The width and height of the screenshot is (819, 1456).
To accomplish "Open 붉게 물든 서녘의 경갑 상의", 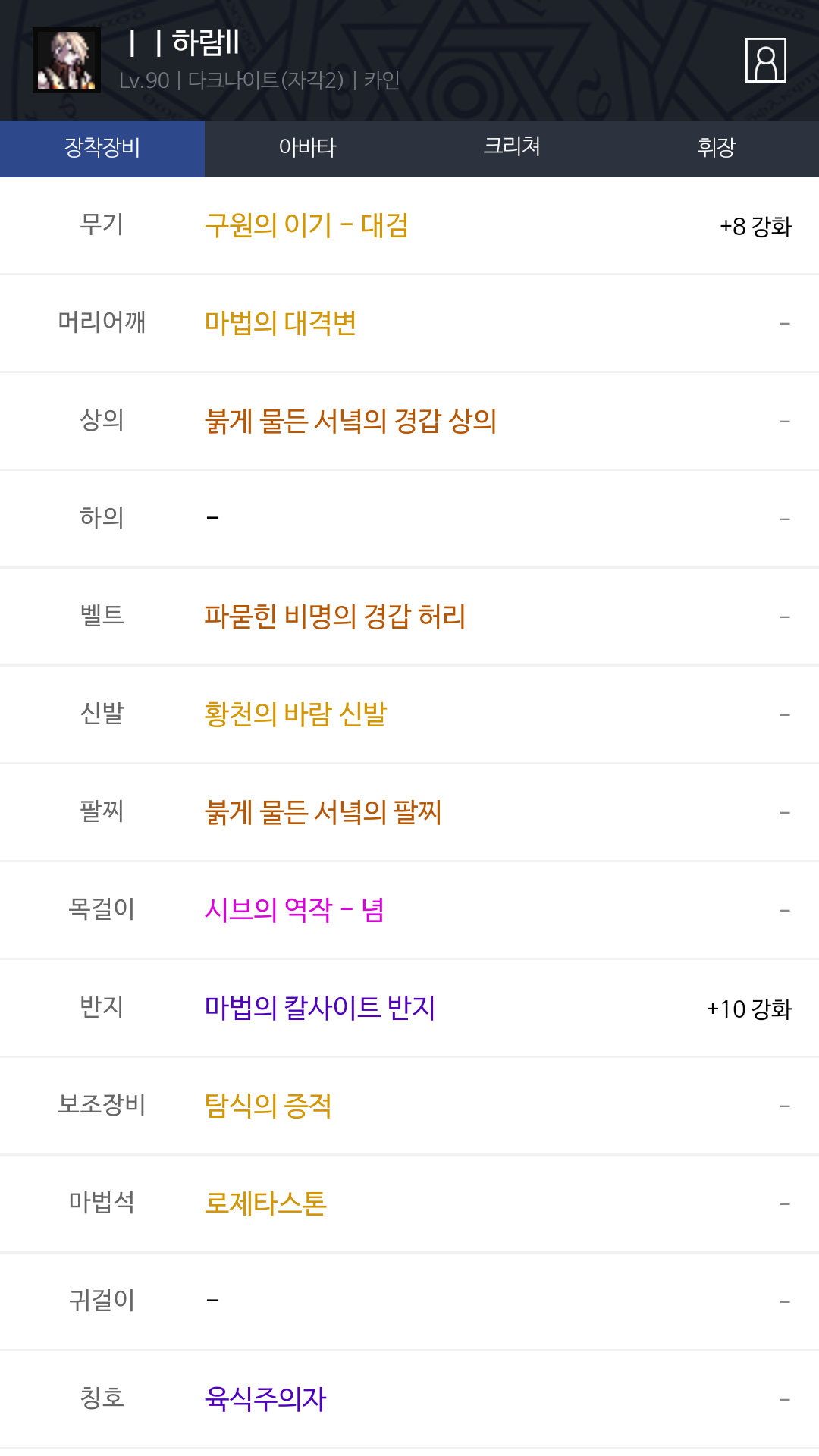I will click(350, 421).
